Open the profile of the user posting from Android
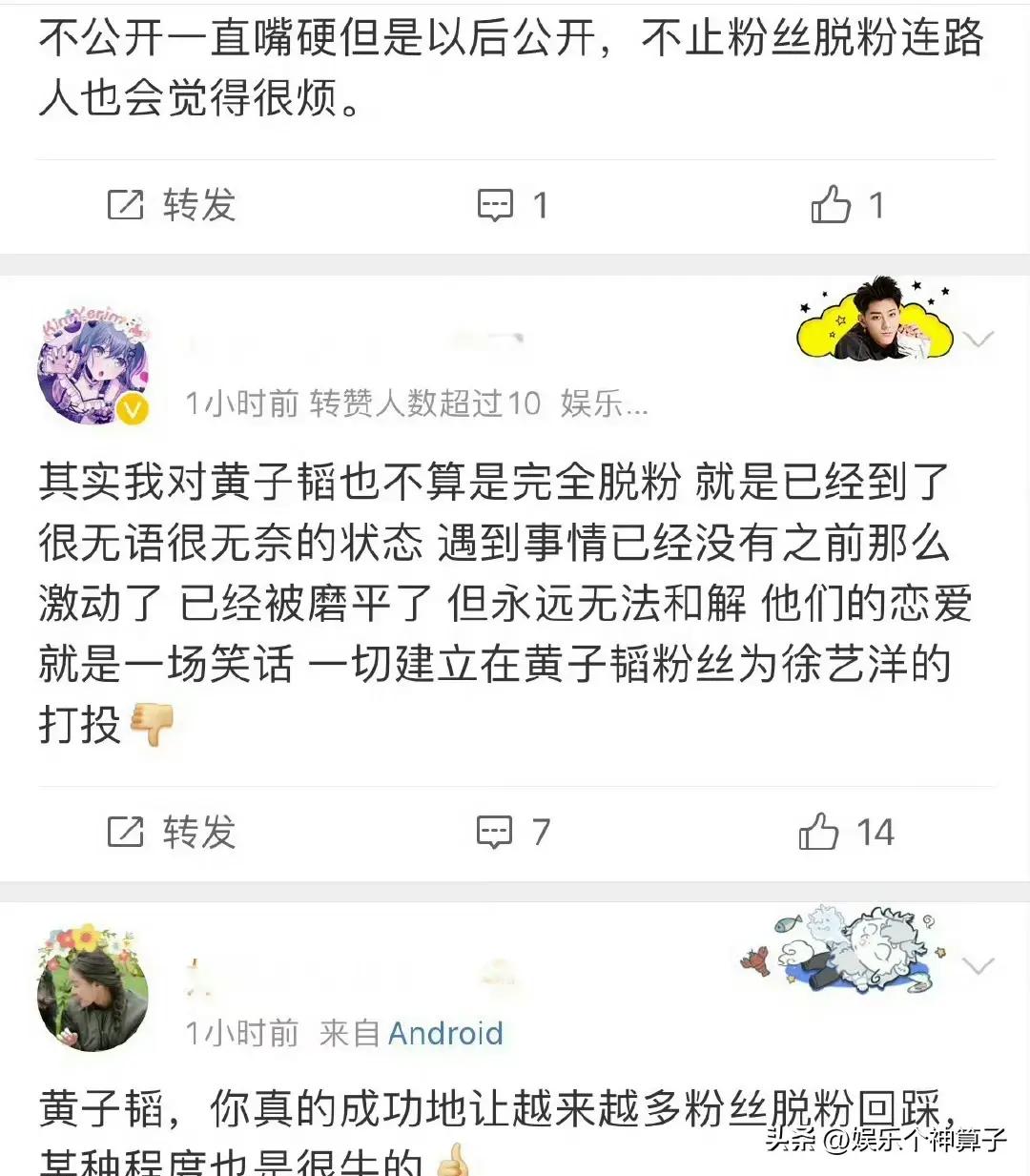This screenshot has width=1030, height=1176. [x=93, y=988]
